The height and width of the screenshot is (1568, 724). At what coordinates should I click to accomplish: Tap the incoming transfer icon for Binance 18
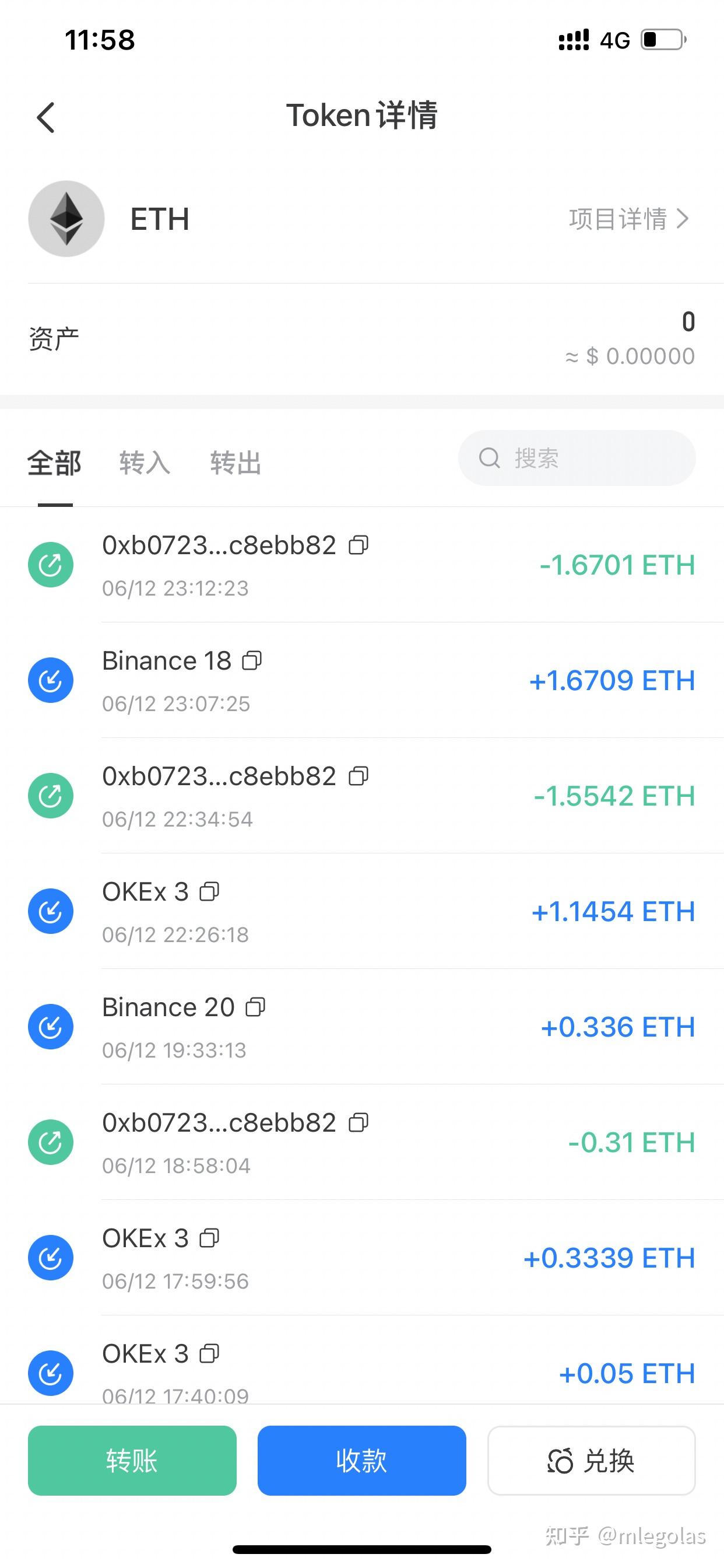point(51,680)
